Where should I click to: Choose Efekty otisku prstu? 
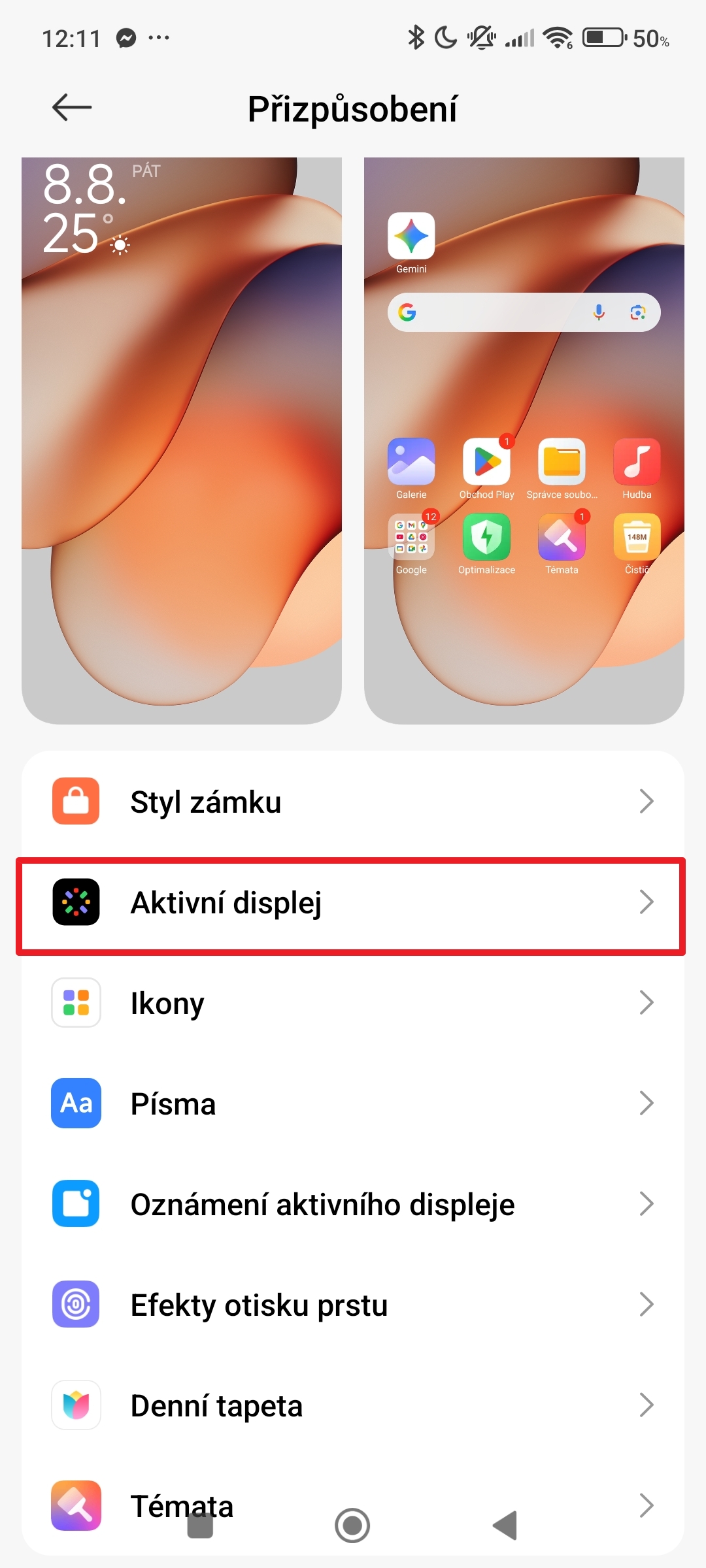(x=353, y=1305)
